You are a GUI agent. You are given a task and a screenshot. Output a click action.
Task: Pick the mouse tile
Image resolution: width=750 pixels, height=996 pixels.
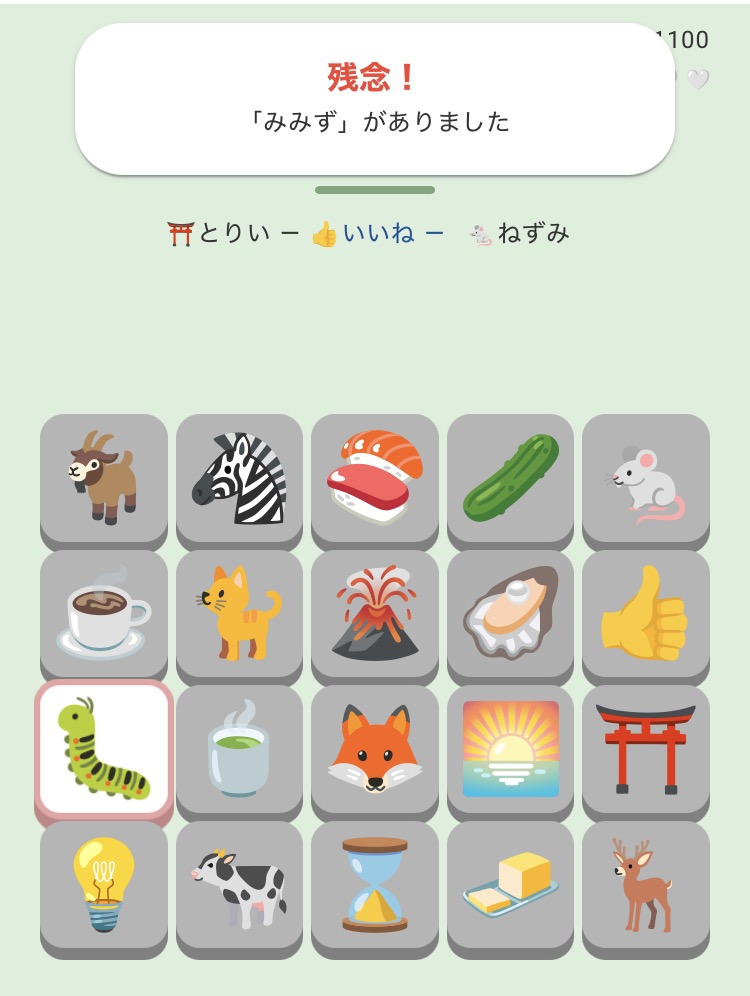pyautogui.click(x=646, y=478)
